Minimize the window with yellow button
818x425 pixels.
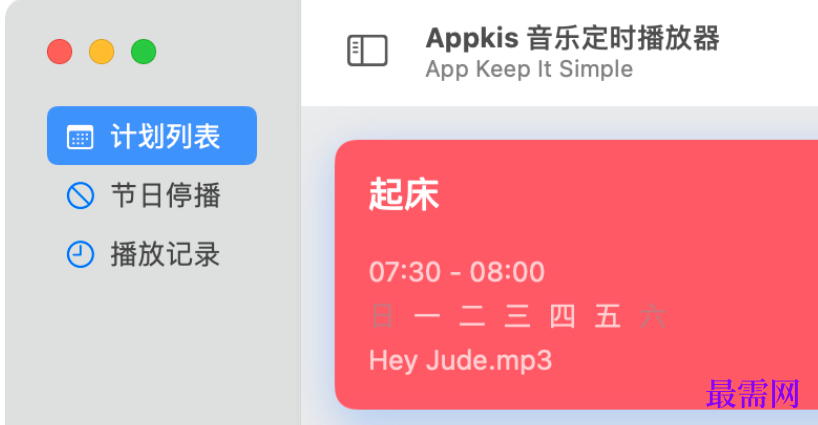click(x=102, y=51)
